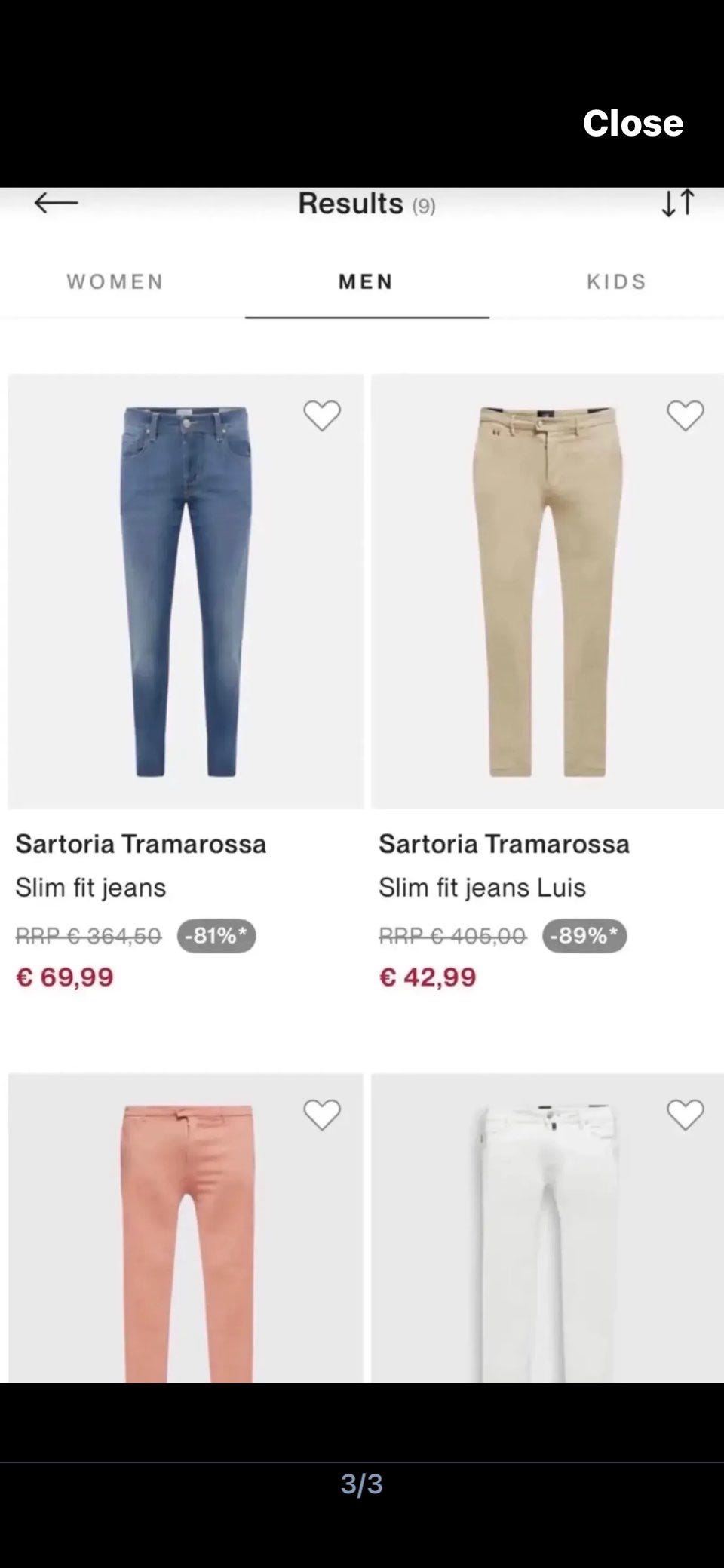This screenshot has height=1568, width=724.
Task: Add the pink trousers to wishlist
Action: click(x=322, y=1115)
